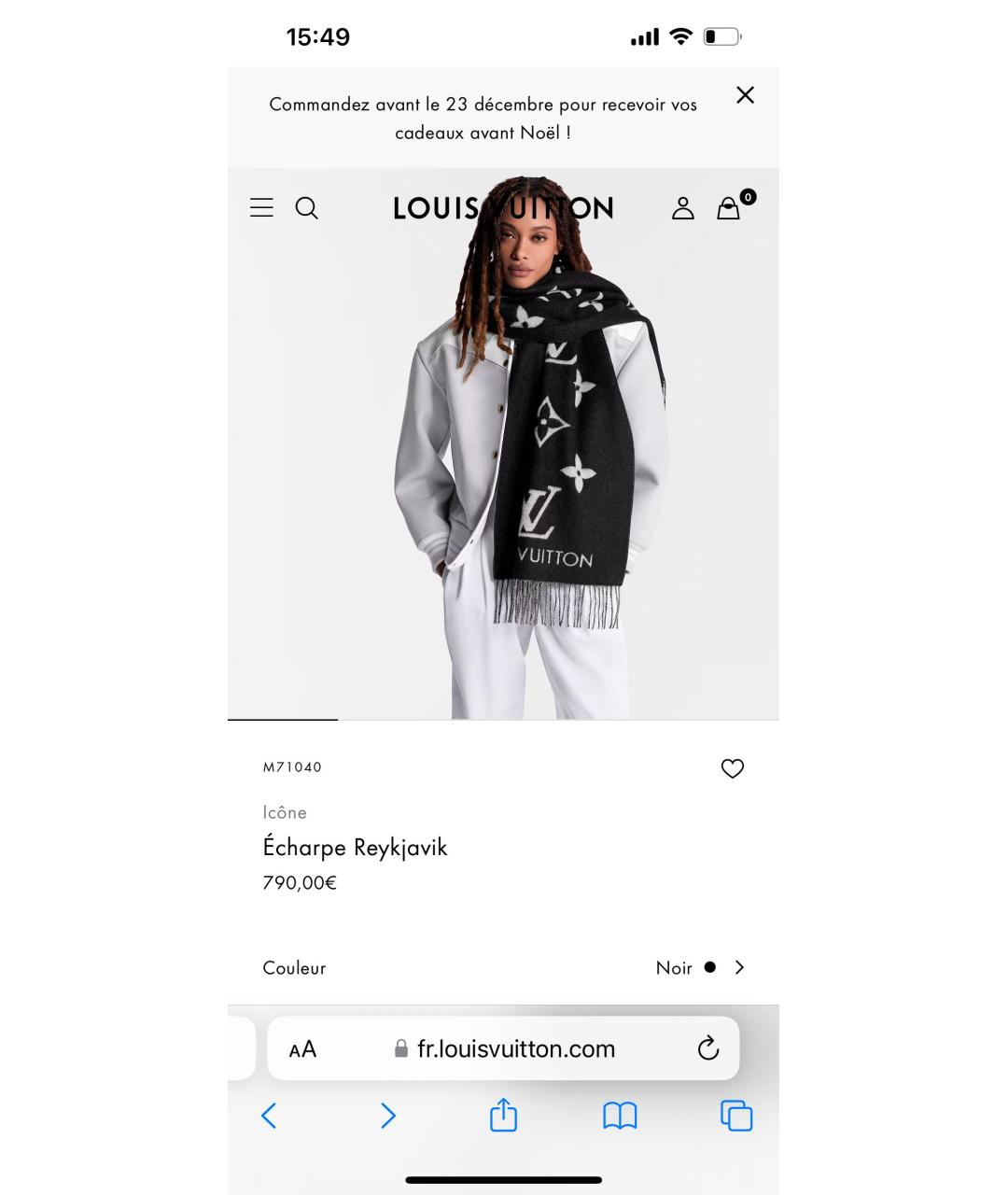This screenshot has height=1195, width=1008.
Task: Open the search icon
Action: [x=307, y=207]
